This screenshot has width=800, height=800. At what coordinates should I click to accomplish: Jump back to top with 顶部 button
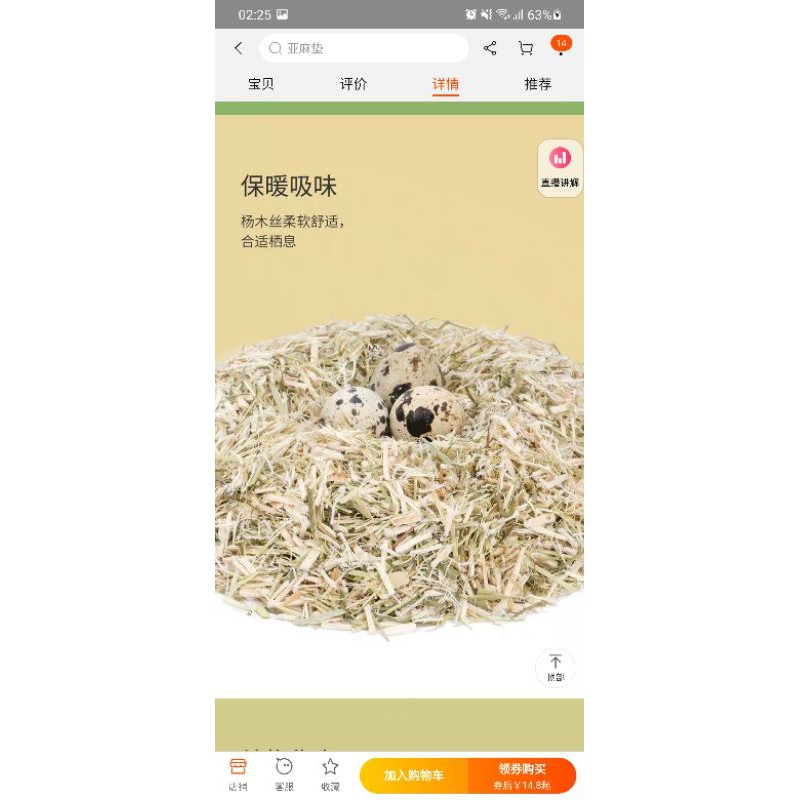[555, 668]
